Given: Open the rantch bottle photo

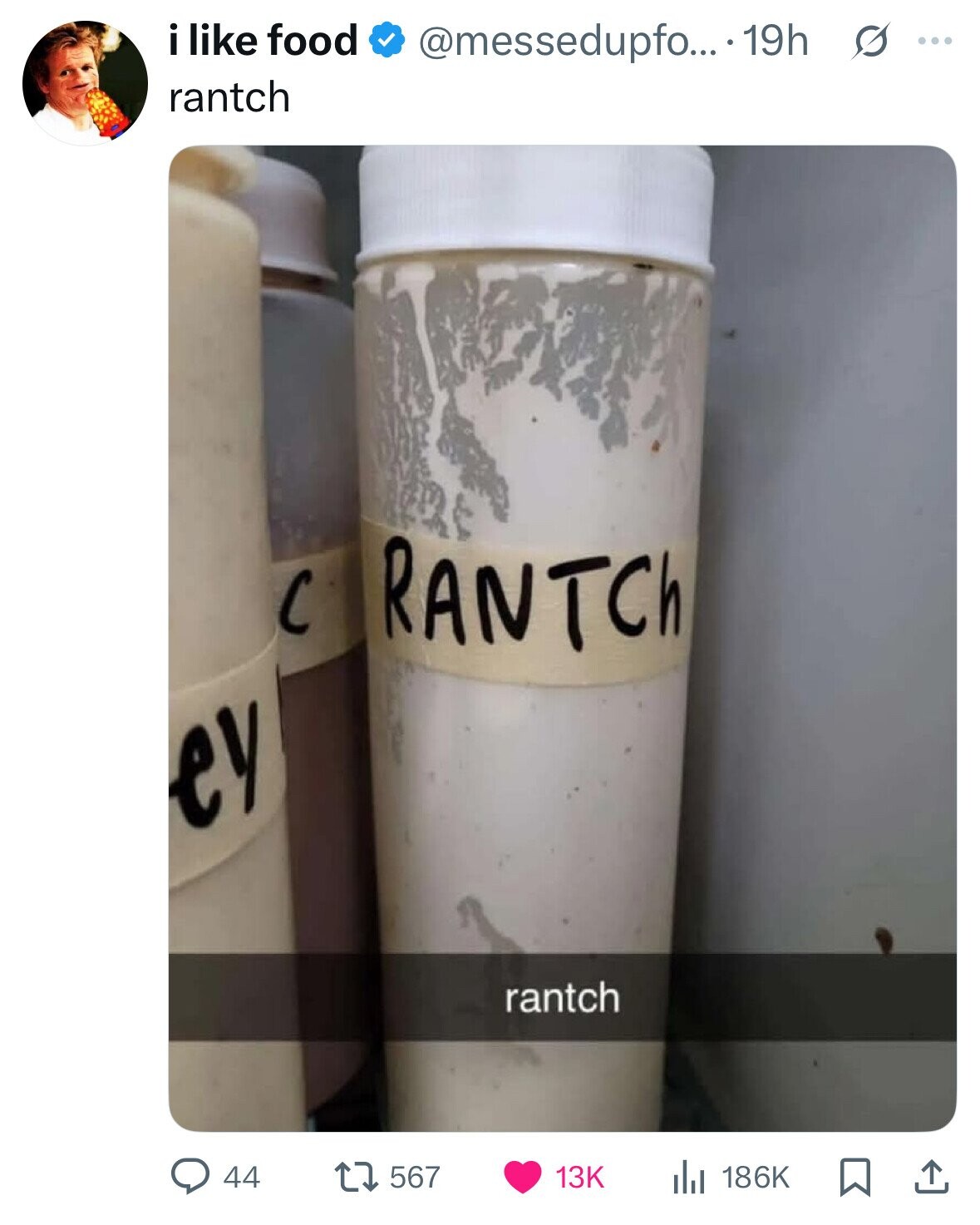Looking at the screenshot, I should point(562,637).
